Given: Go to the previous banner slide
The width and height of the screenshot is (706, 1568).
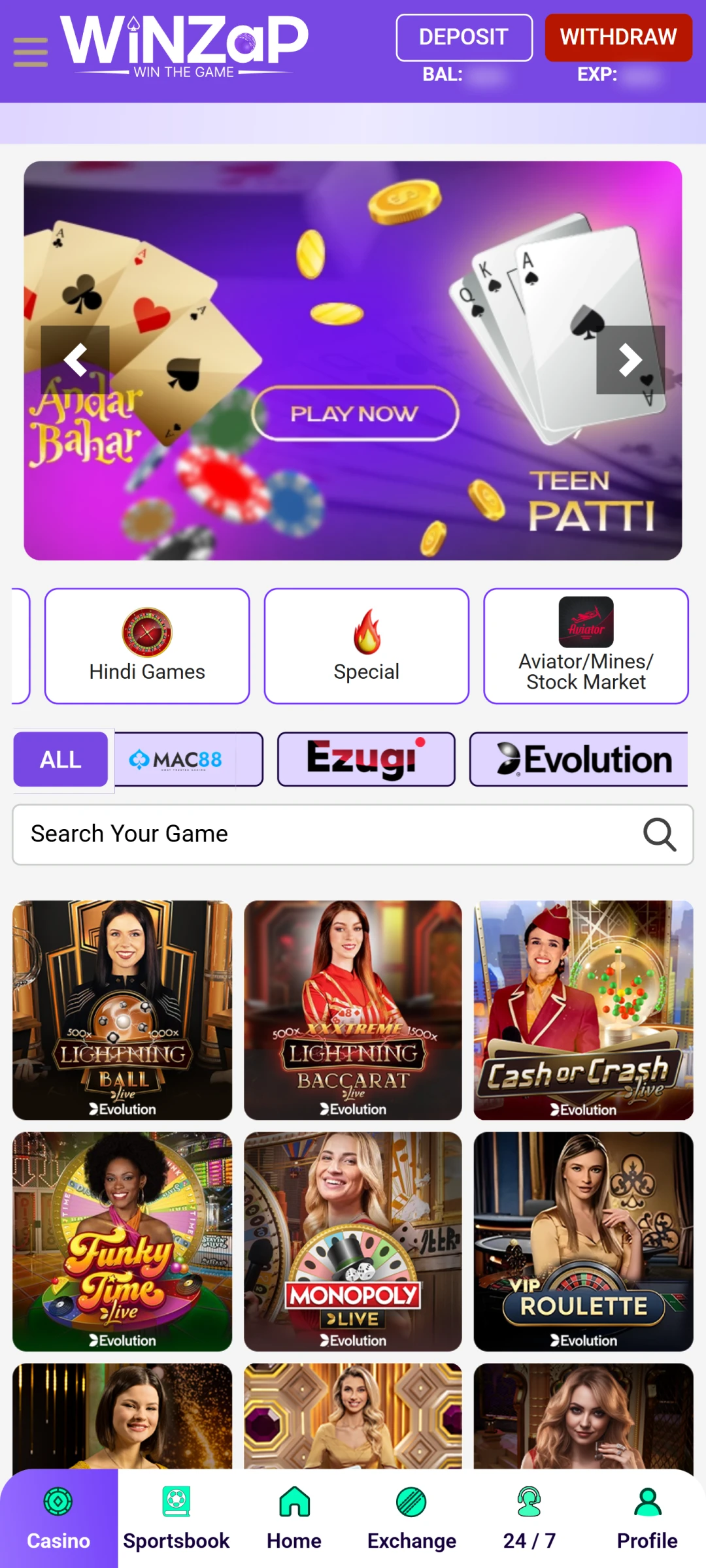Looking at the screenshot, I should [x=75, y=360].
